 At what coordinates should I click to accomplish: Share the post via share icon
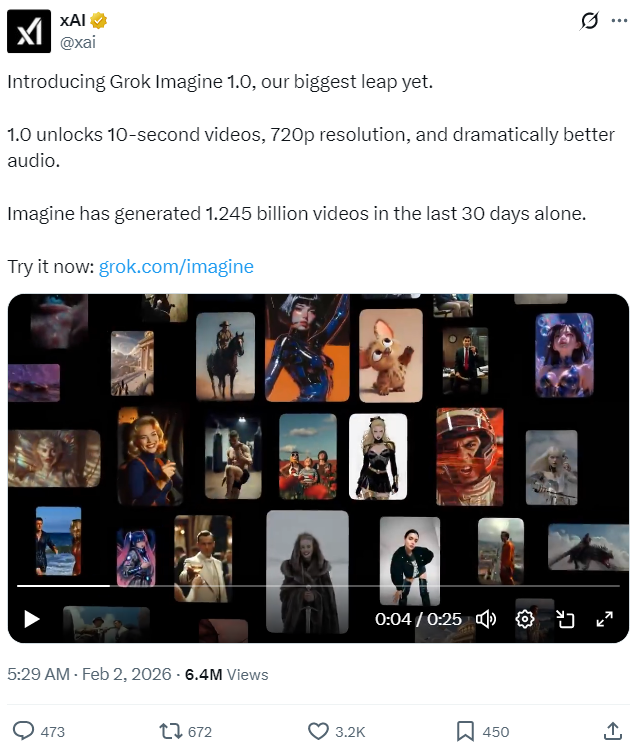tap(613, 731)
